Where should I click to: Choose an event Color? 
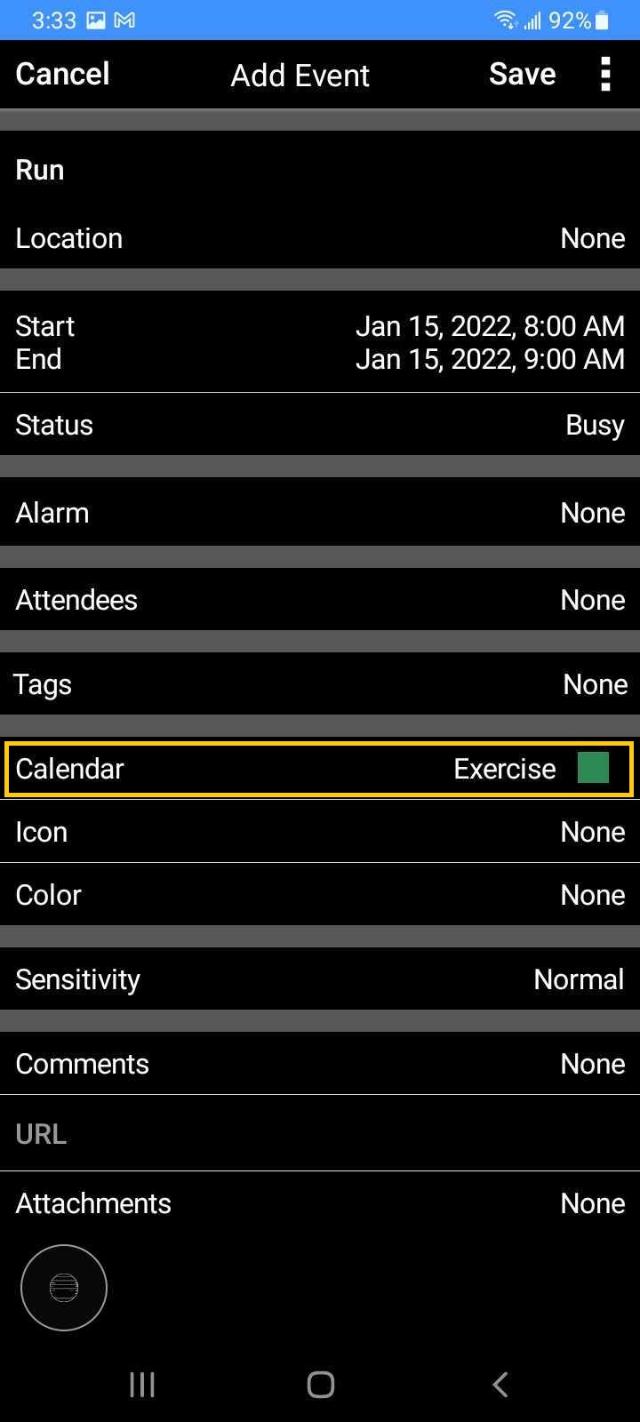(320, 895)
